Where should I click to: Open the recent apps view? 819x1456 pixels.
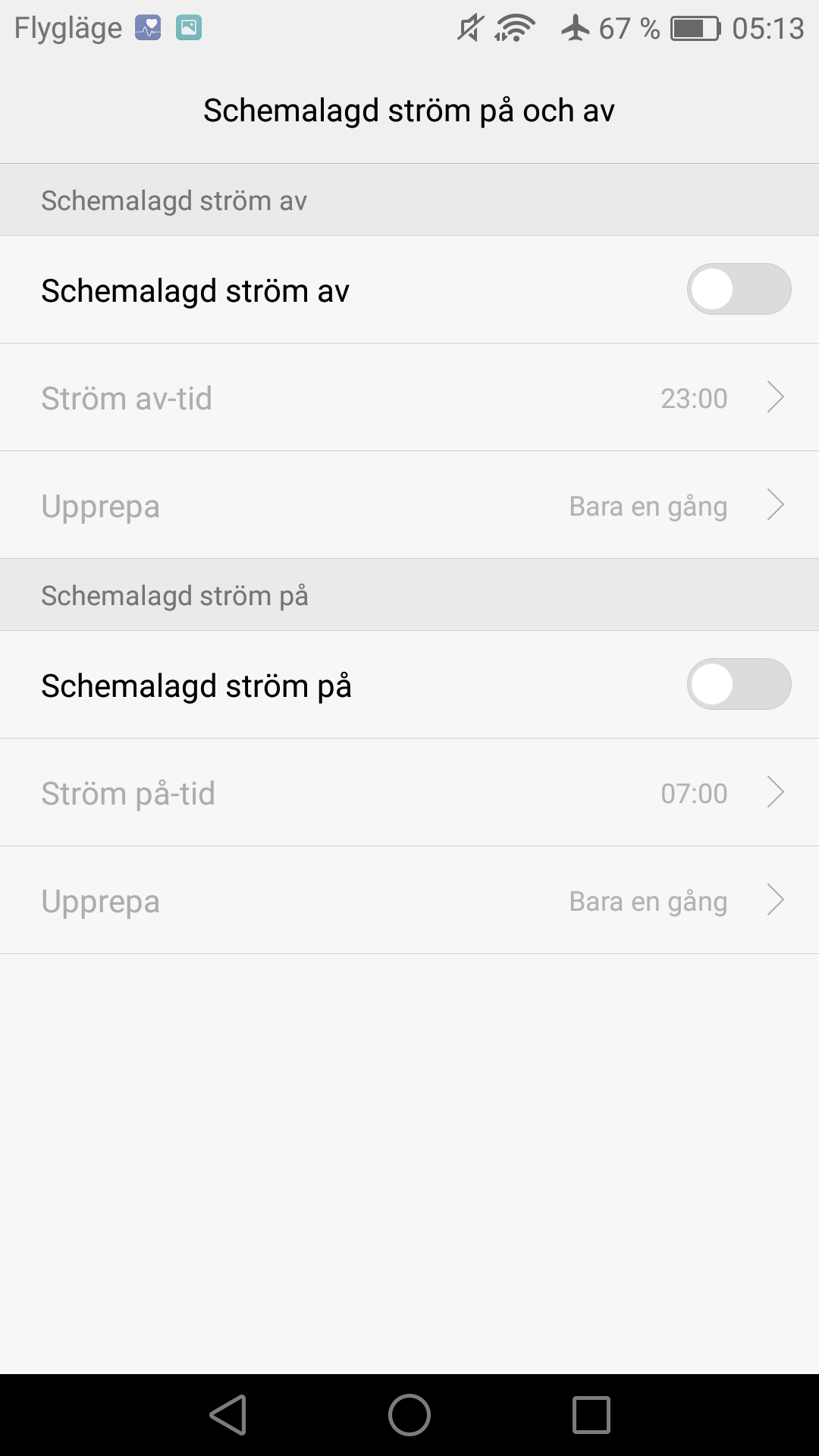click(x=591, y=1415)
